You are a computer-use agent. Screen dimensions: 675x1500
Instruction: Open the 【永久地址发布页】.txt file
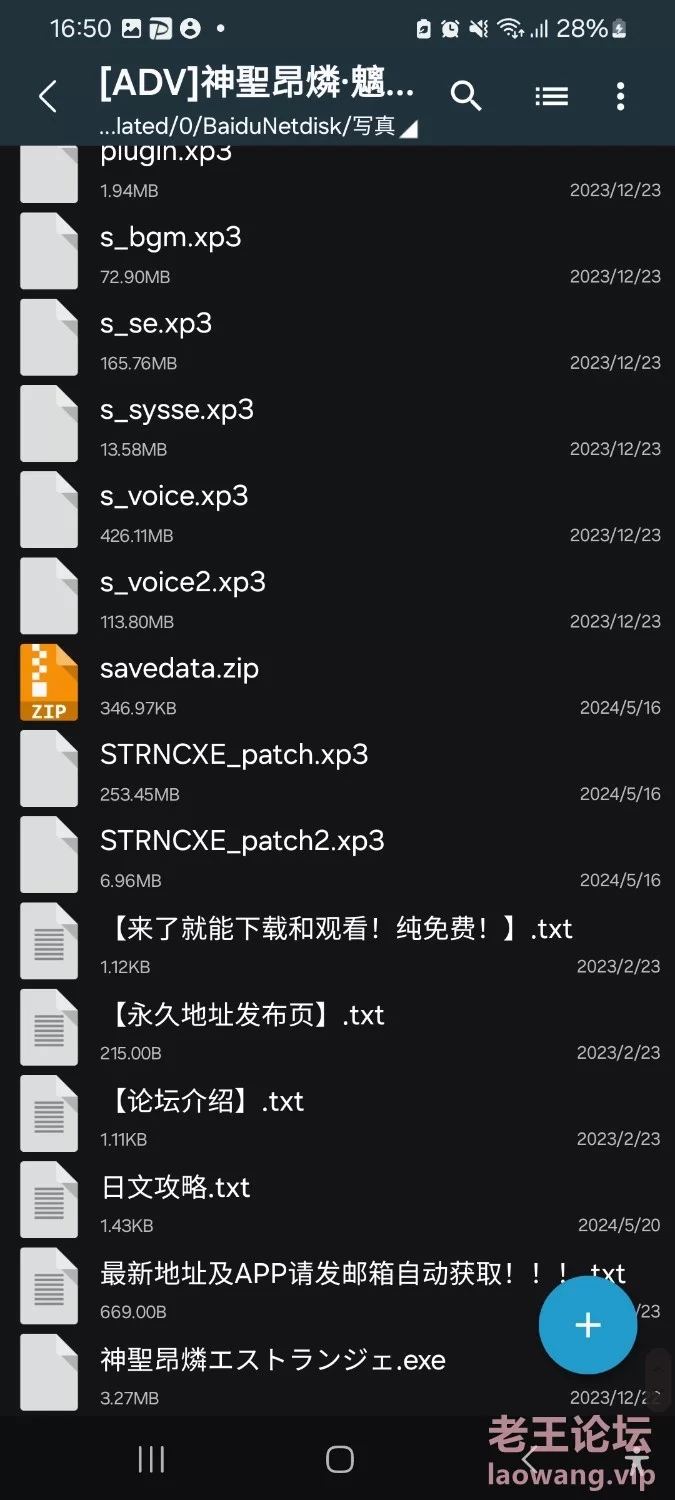[337, 1030]
